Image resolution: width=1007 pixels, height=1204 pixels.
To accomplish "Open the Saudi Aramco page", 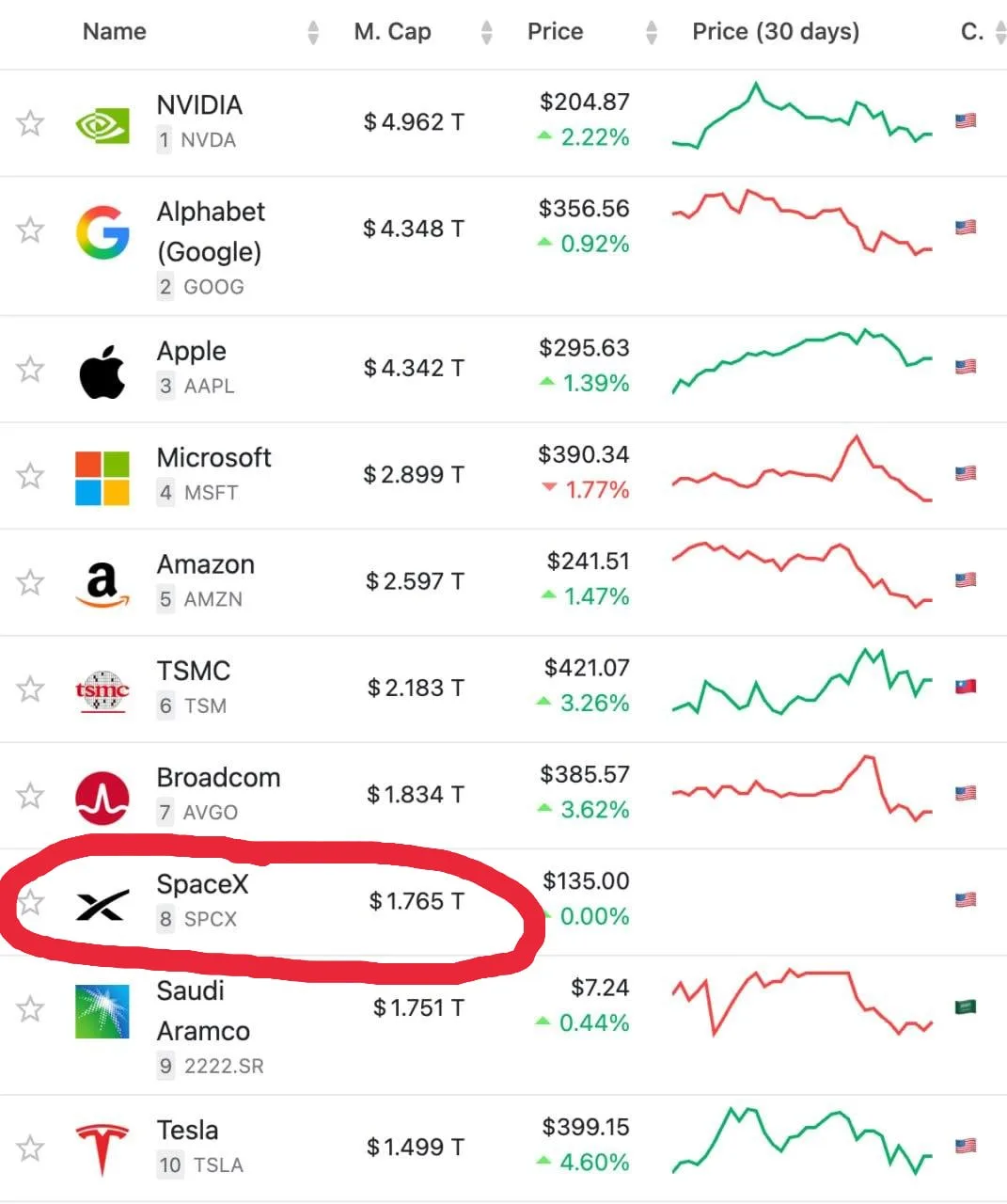I will point(203,1011).
